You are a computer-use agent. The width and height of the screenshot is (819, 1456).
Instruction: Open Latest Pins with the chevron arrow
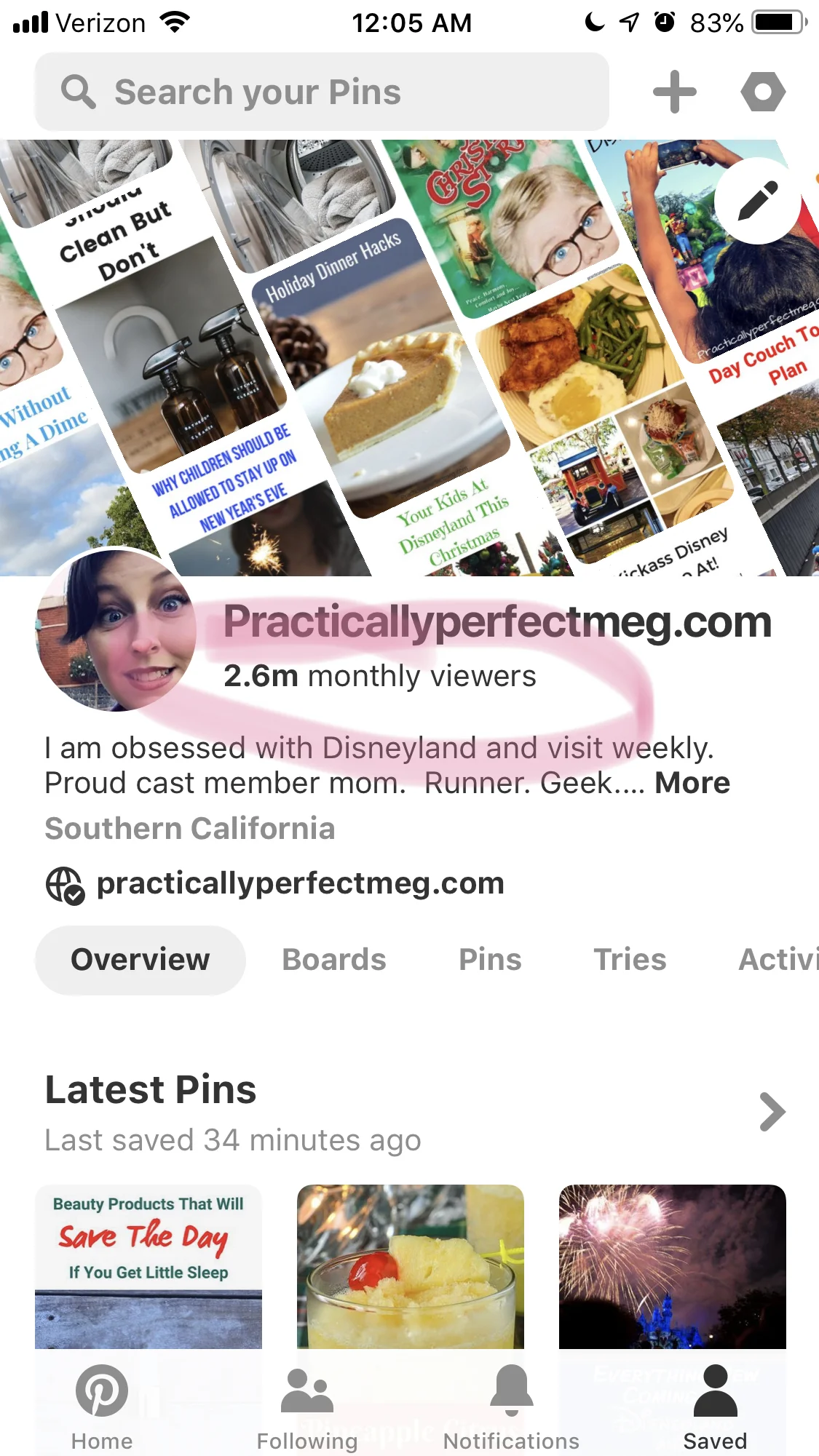(x=772, y=1112)
